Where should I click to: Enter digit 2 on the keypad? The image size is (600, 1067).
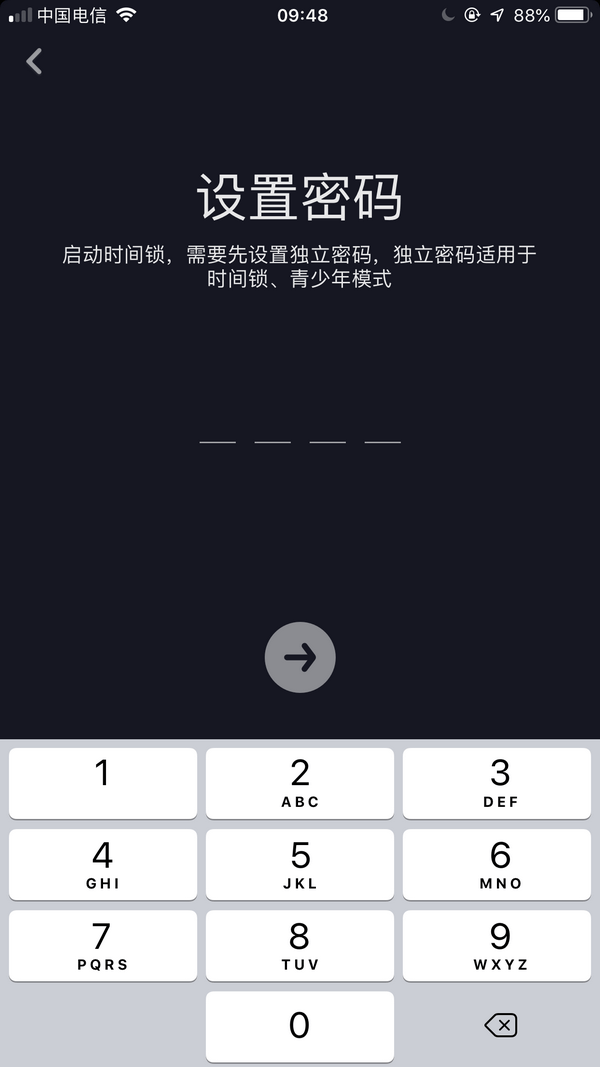click(300, 783)
